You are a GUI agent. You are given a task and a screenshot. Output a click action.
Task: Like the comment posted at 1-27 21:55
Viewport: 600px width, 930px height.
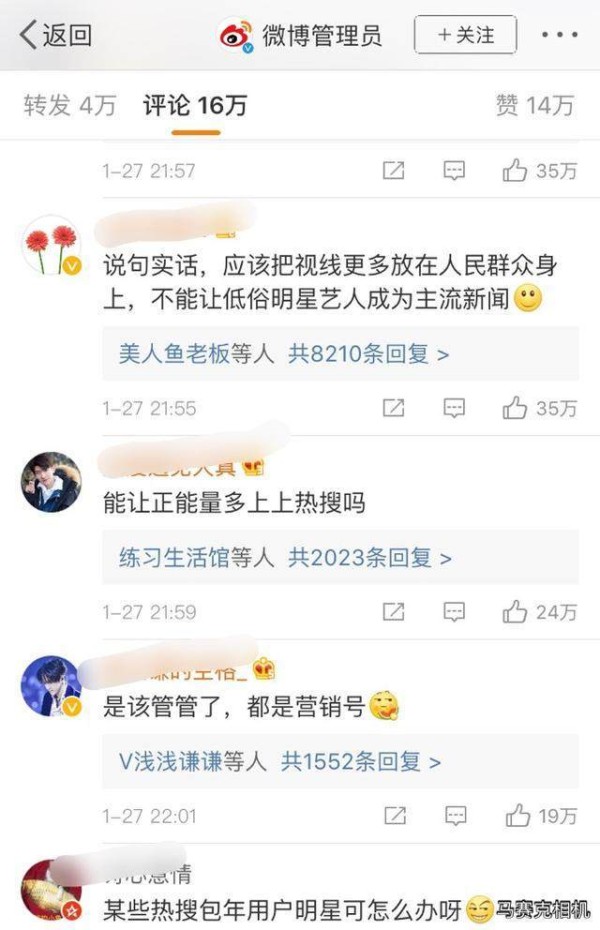tap(540, 408)
